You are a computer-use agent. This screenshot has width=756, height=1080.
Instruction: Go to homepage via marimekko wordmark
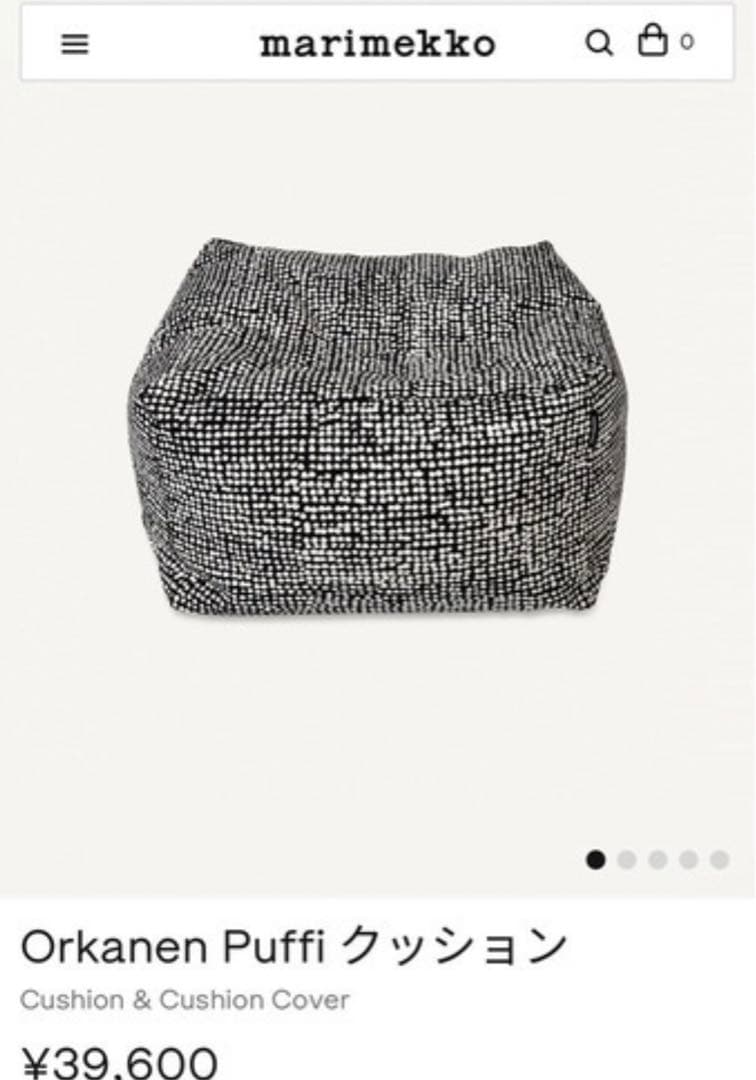coord(378,43)
